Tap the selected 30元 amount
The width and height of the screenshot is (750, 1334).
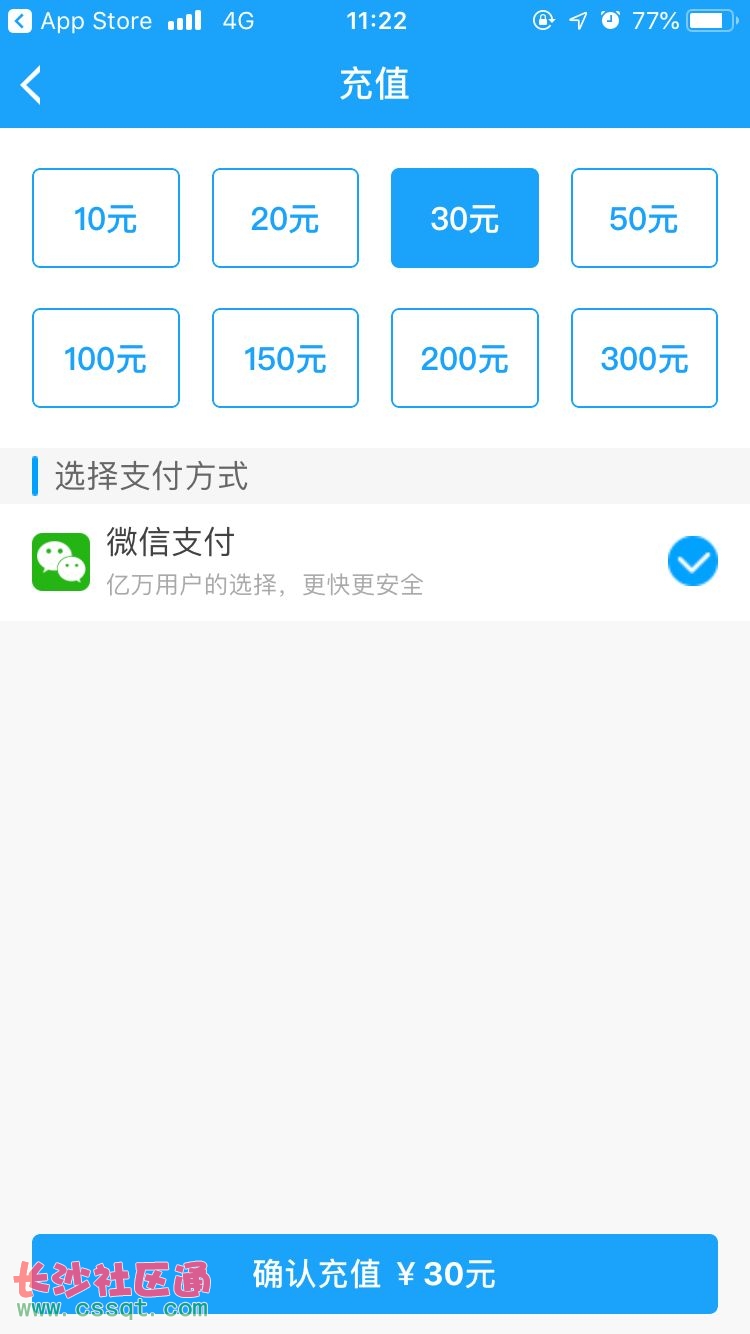point(465,218)
